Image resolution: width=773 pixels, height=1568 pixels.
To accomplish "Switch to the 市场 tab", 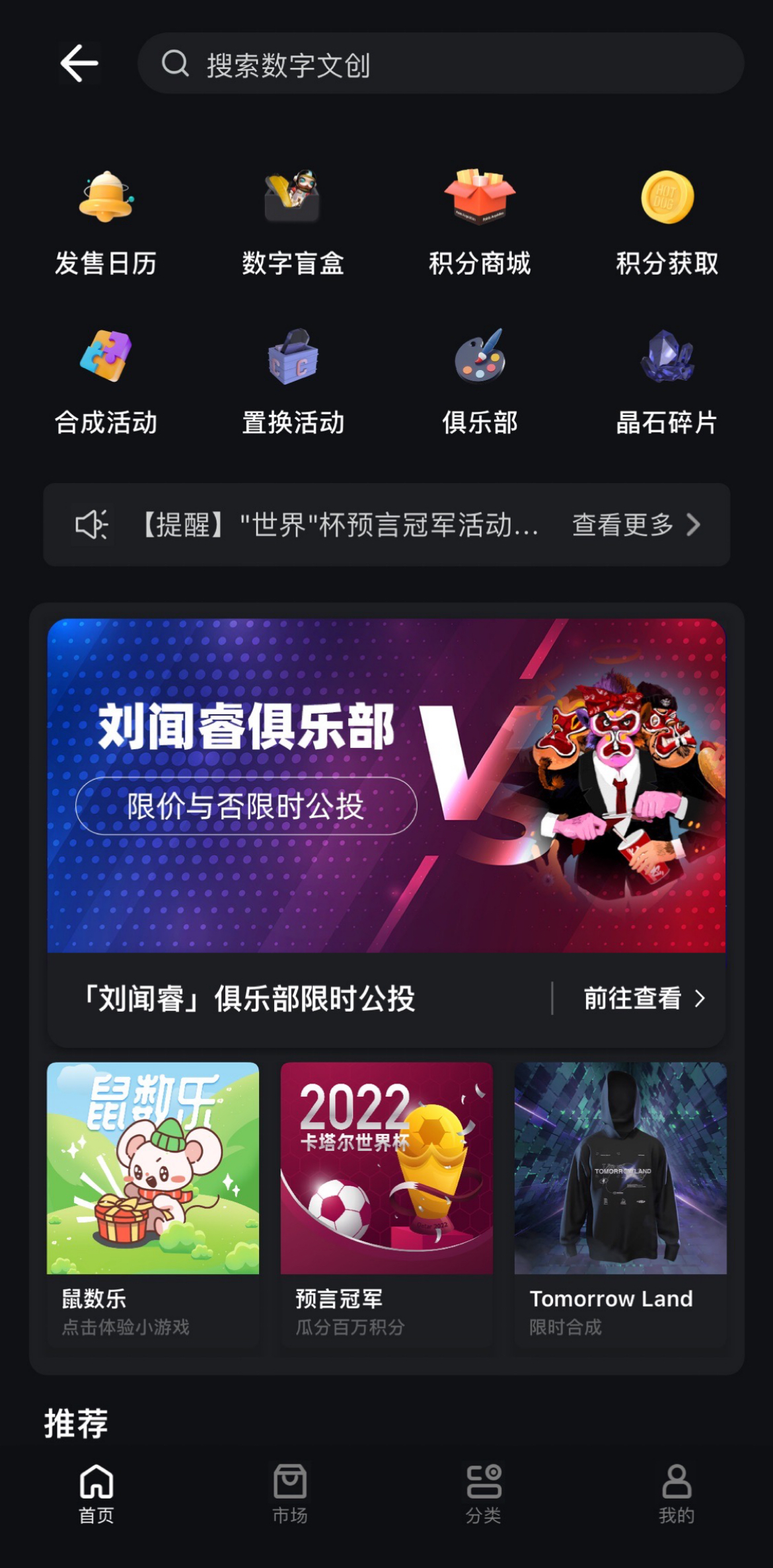I will (290, 1494).
